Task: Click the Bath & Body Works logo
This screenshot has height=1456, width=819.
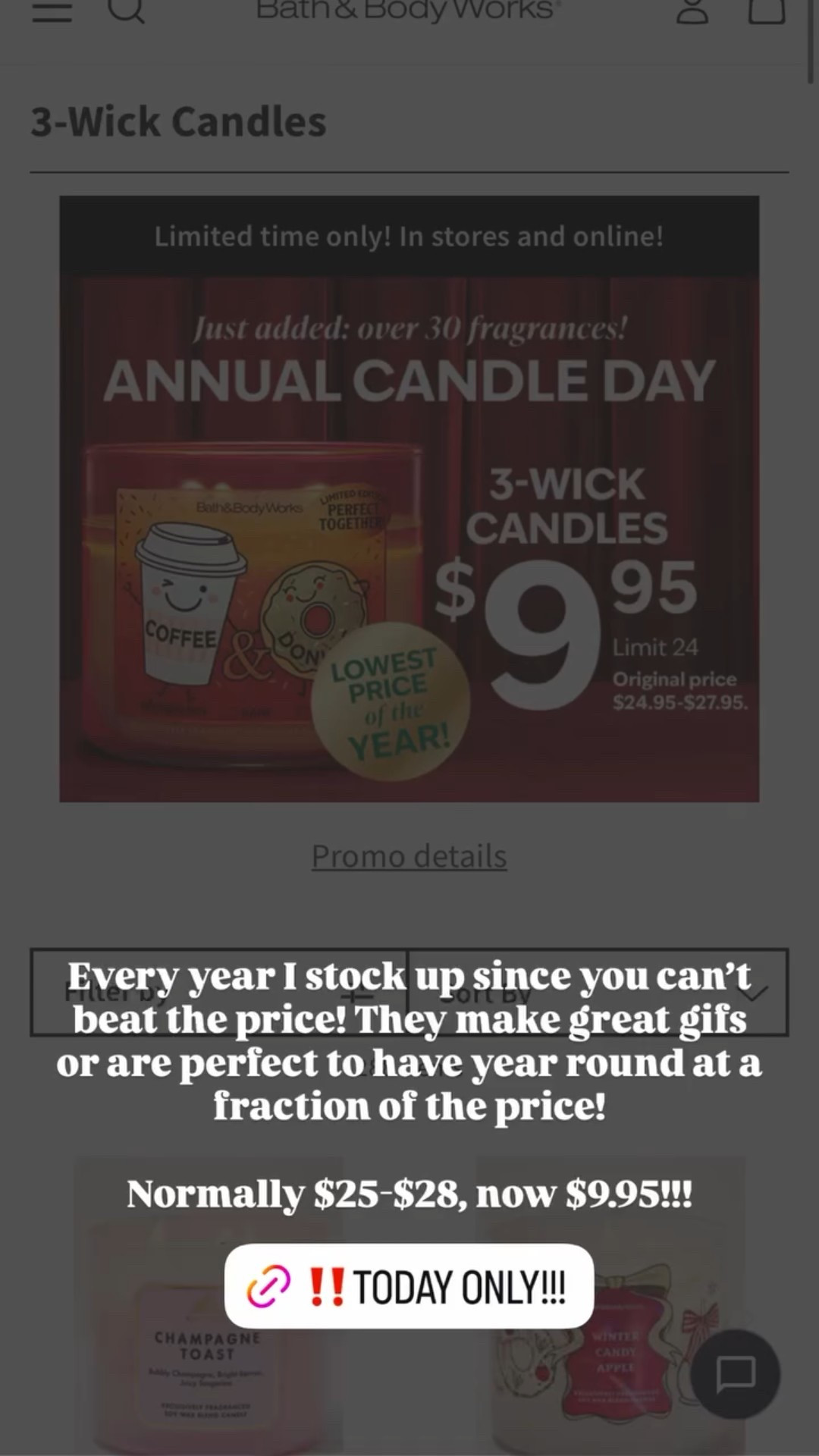Action: (407, 10)
